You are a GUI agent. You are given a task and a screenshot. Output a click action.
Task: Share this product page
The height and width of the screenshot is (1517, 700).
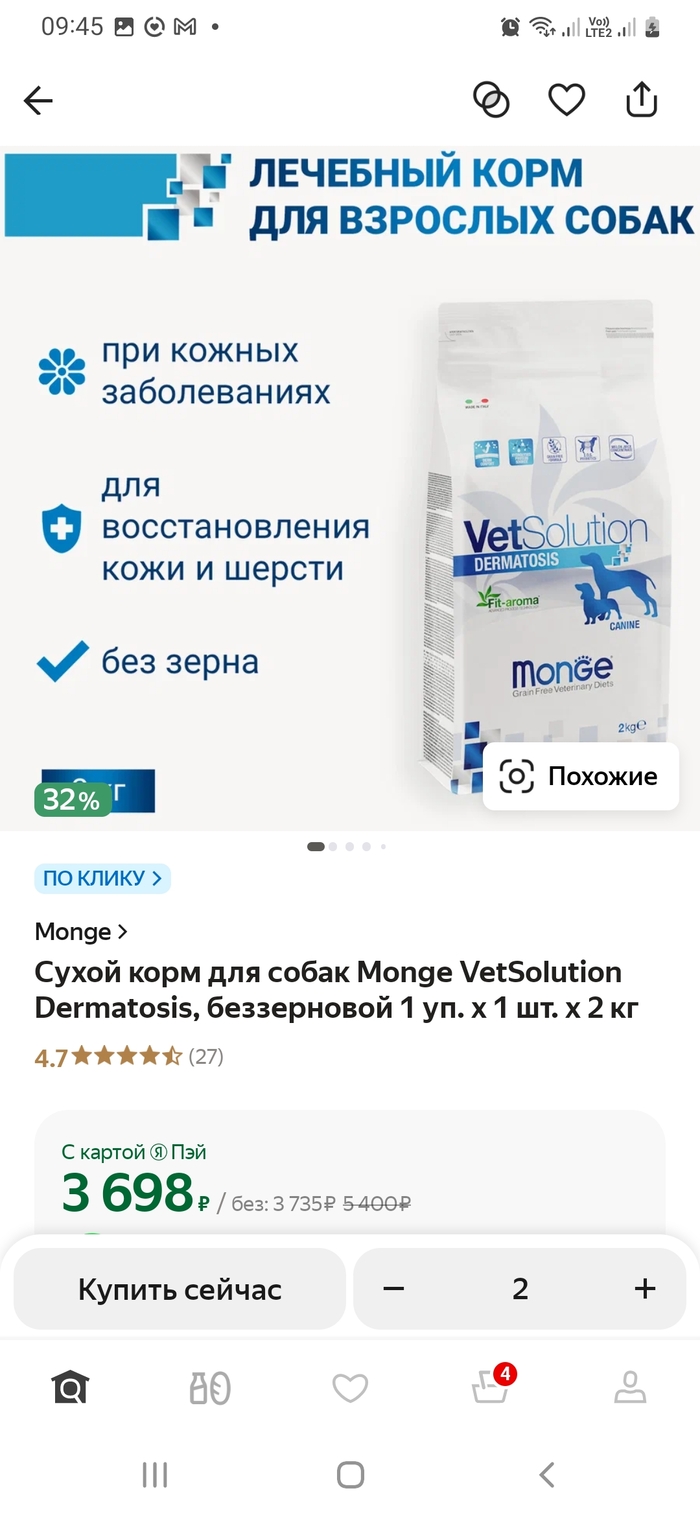(x=641, y=100)
